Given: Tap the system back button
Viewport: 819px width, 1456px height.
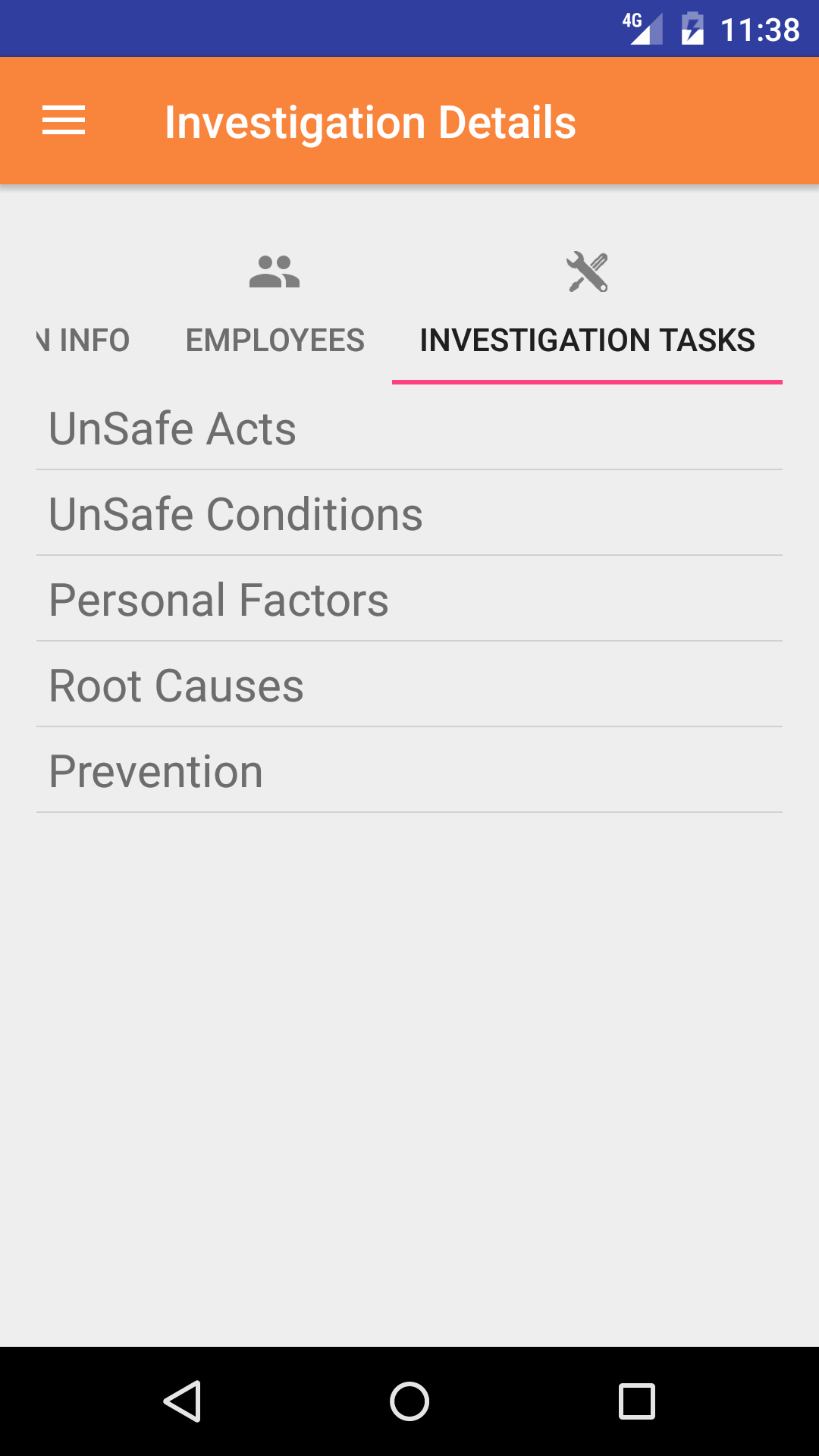Looking at the screenshot, I should [182, 1401].
